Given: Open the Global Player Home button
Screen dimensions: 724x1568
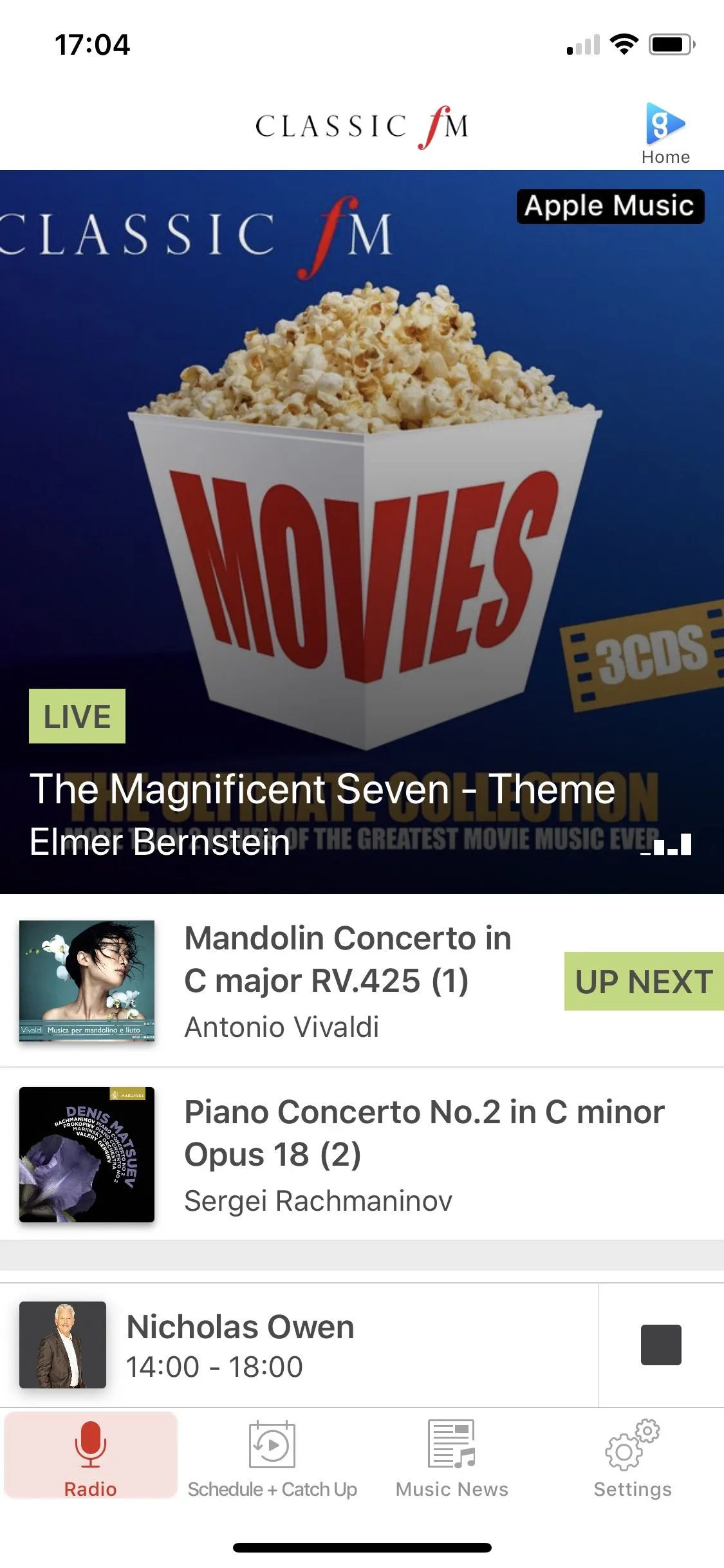Looking at the screenshot, I should pyautogui.click(x=665, y=134).
